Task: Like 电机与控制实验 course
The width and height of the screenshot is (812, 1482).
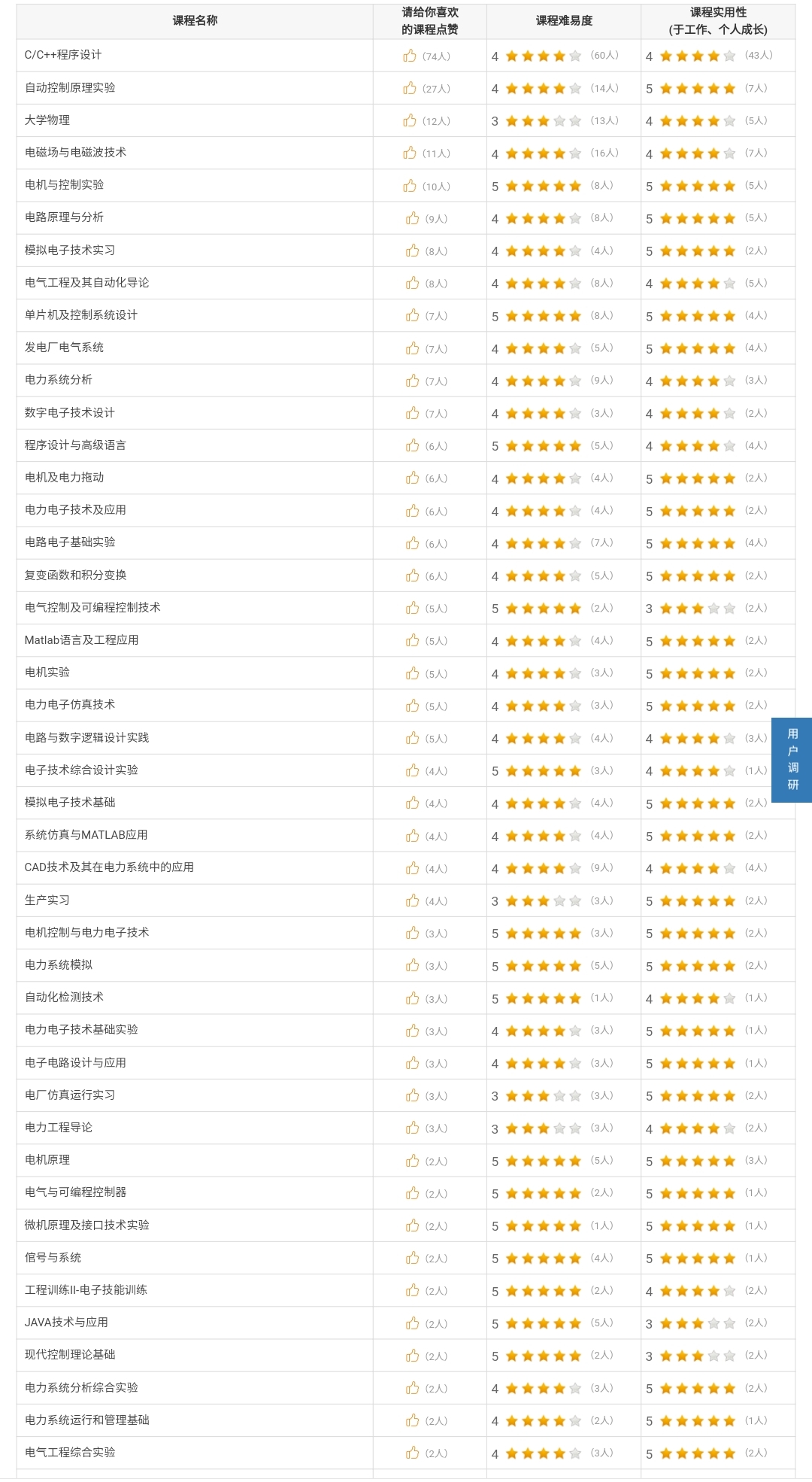Action: [410, 186]
